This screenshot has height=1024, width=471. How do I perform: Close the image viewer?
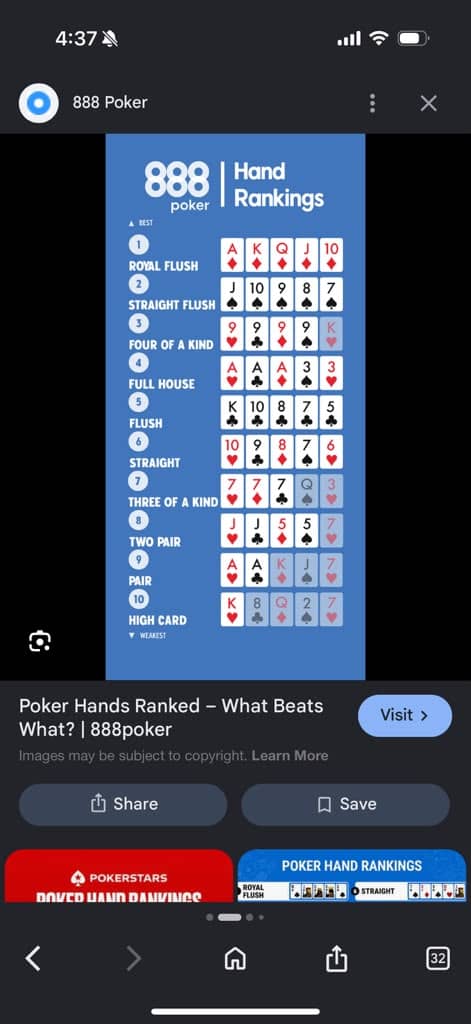(429, 103)
